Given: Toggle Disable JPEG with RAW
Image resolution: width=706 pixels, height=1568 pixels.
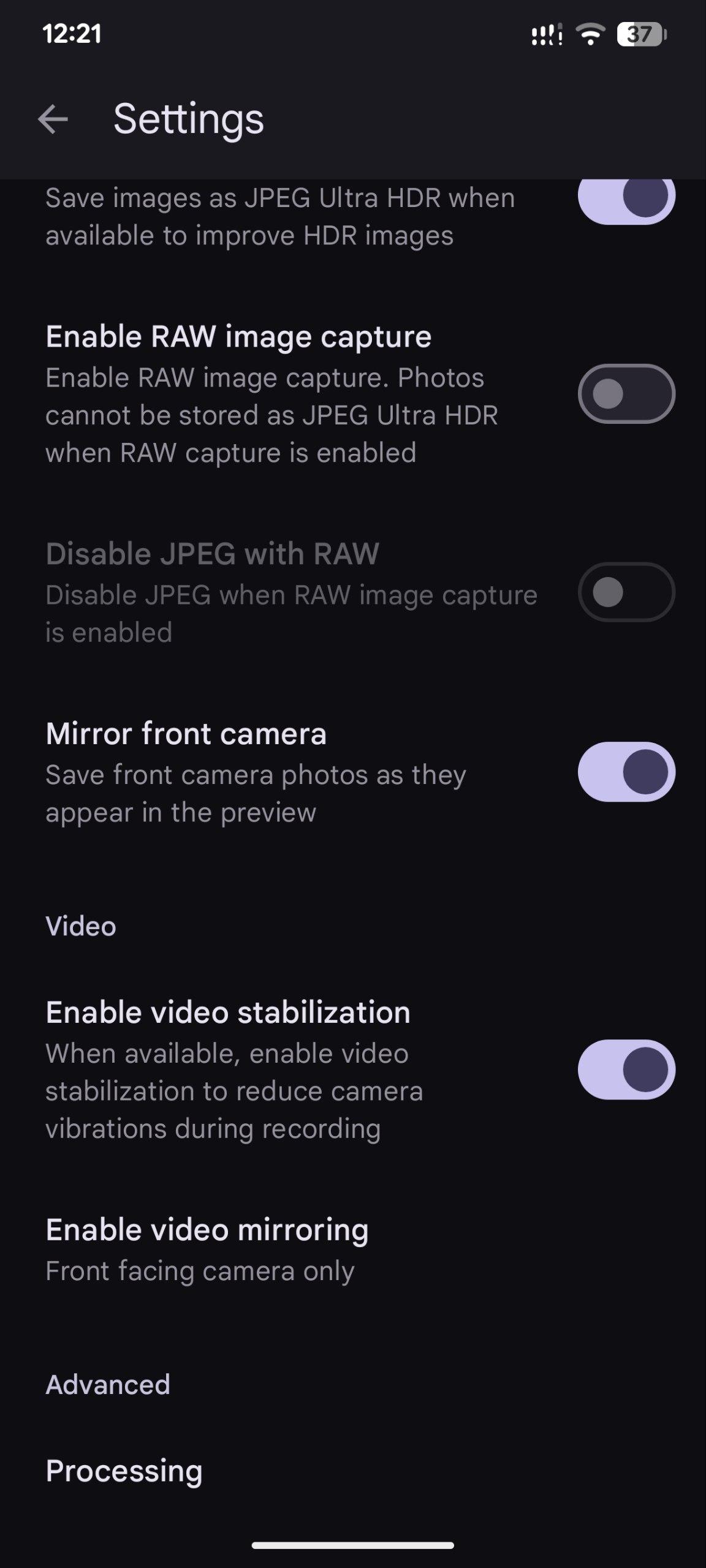Looking at the screenshot, I should [626, 592].
